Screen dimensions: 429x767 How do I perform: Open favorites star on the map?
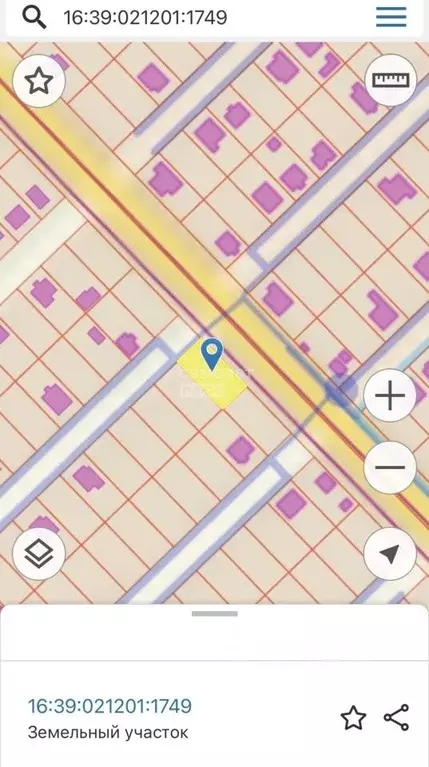coord(39,81)
